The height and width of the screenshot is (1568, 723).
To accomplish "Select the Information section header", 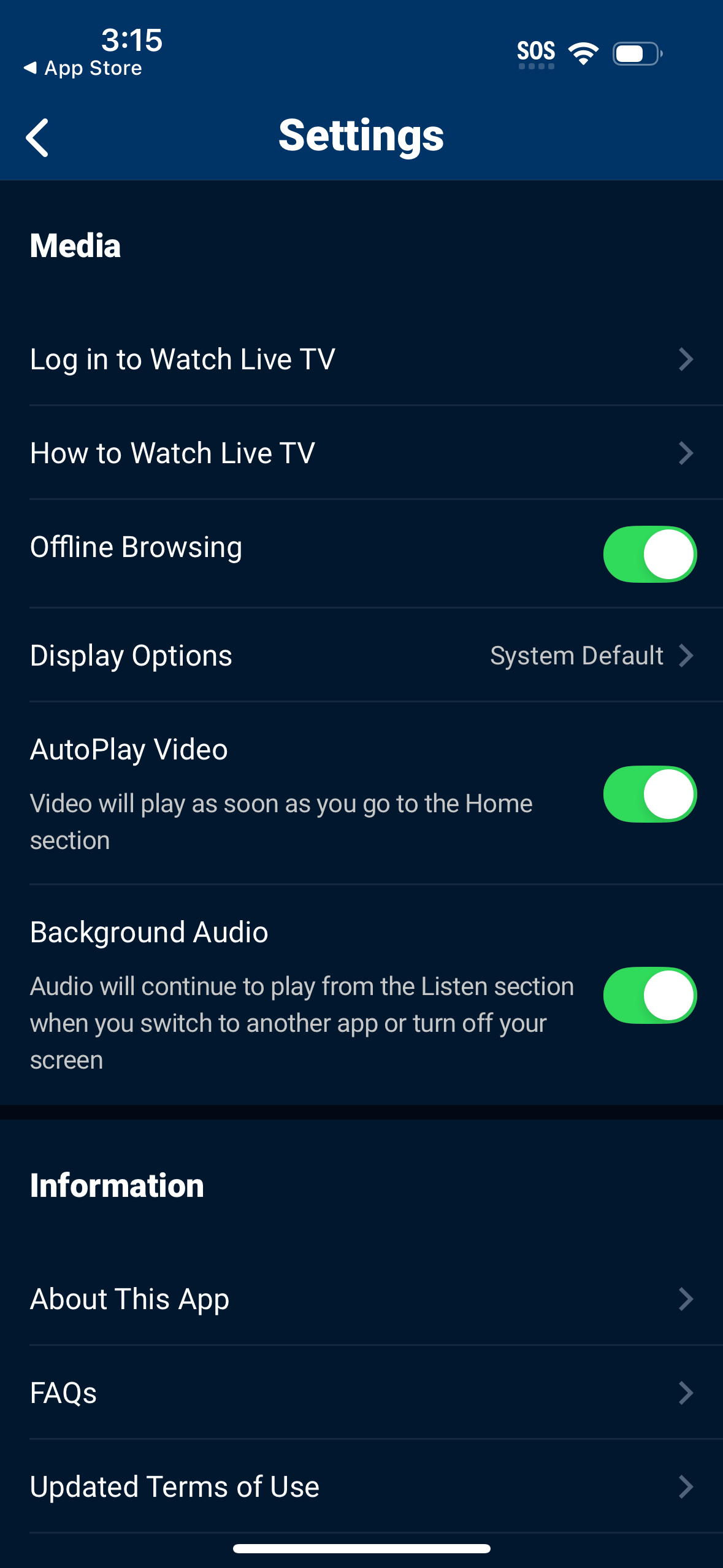I will point(117,1184).
